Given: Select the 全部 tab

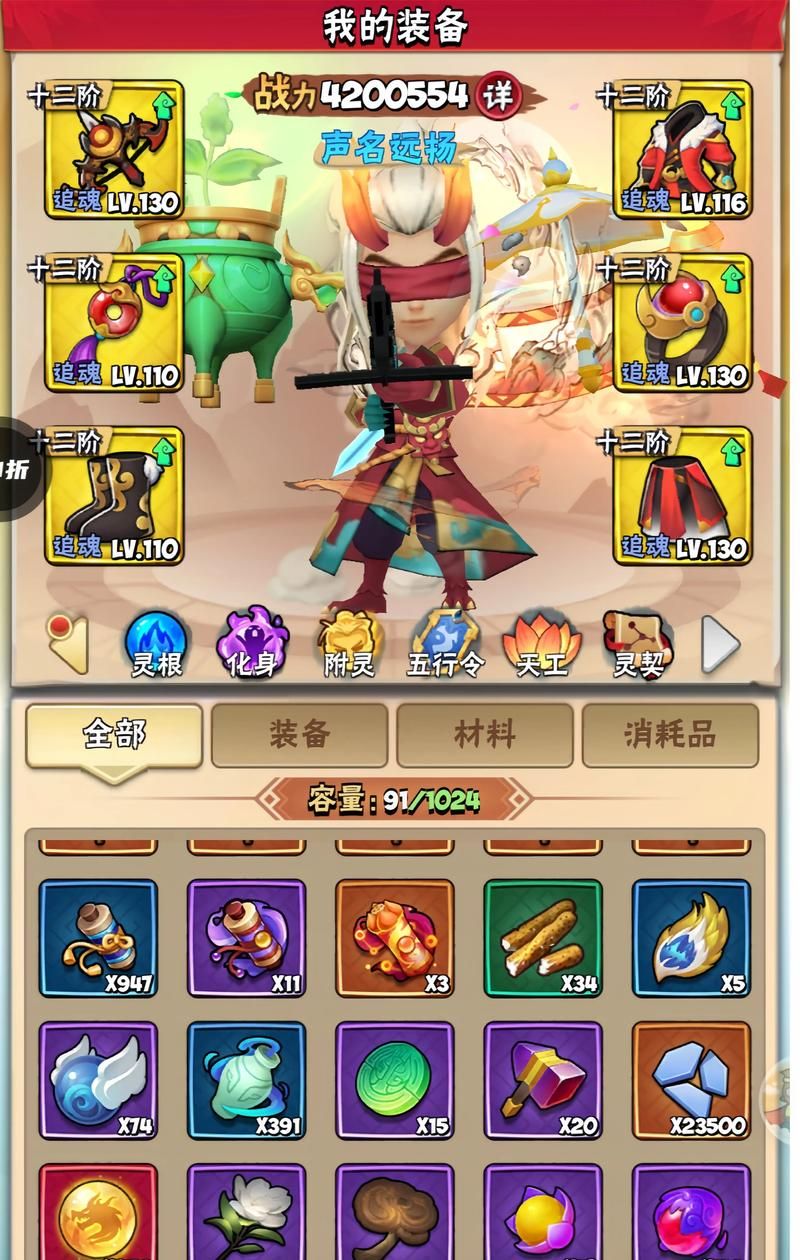Looking at the screenshot, I should pyautogui.click(x=114, y=735).
